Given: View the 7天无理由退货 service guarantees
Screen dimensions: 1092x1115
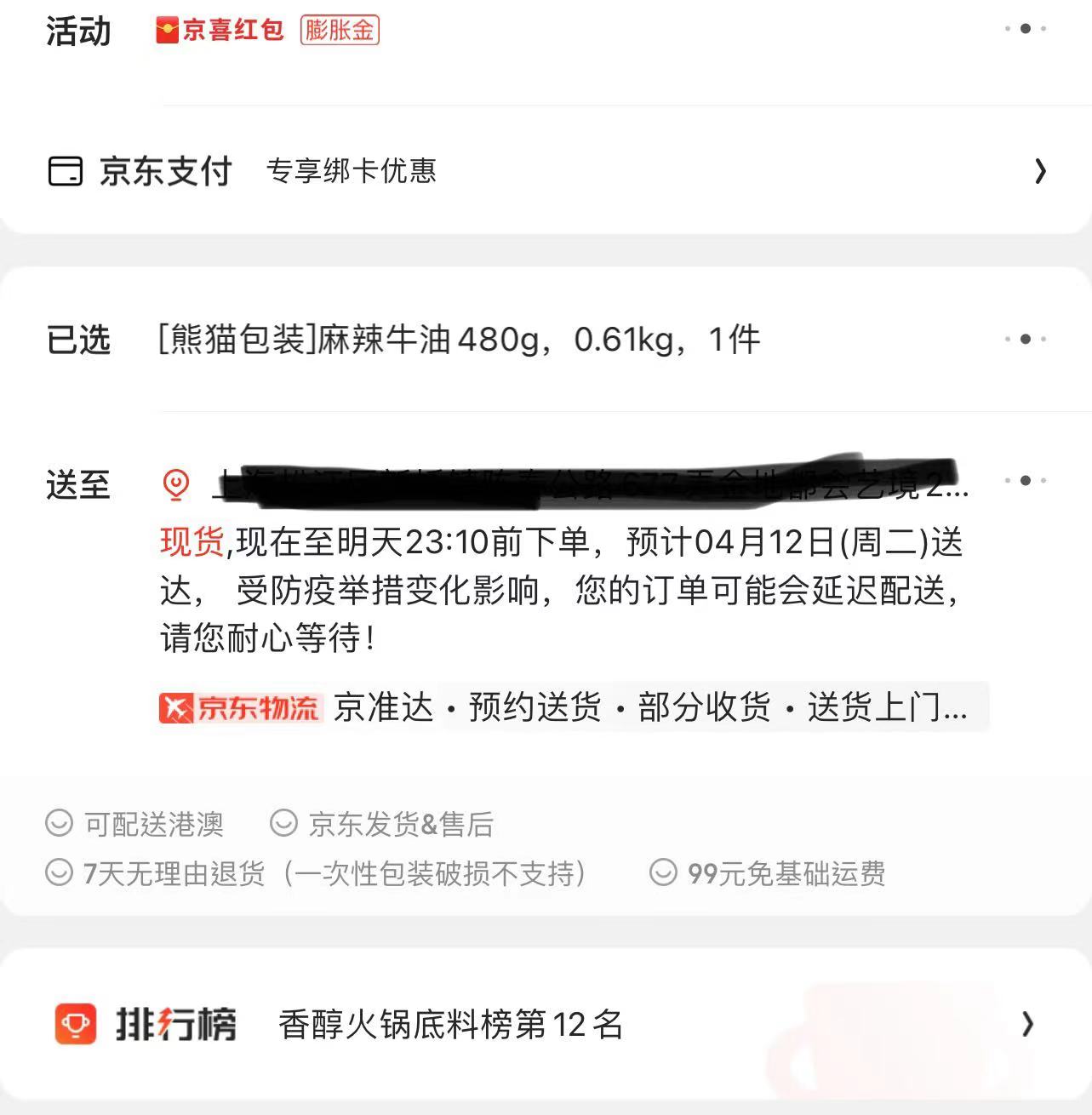Looking at the screenshot, I should (317, 873).
